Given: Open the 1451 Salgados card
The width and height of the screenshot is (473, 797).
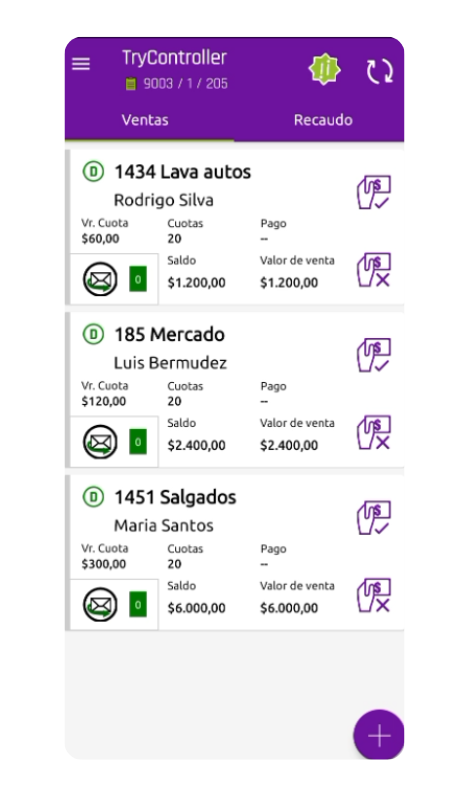Looking at the screenshot, I should [235, 553].
